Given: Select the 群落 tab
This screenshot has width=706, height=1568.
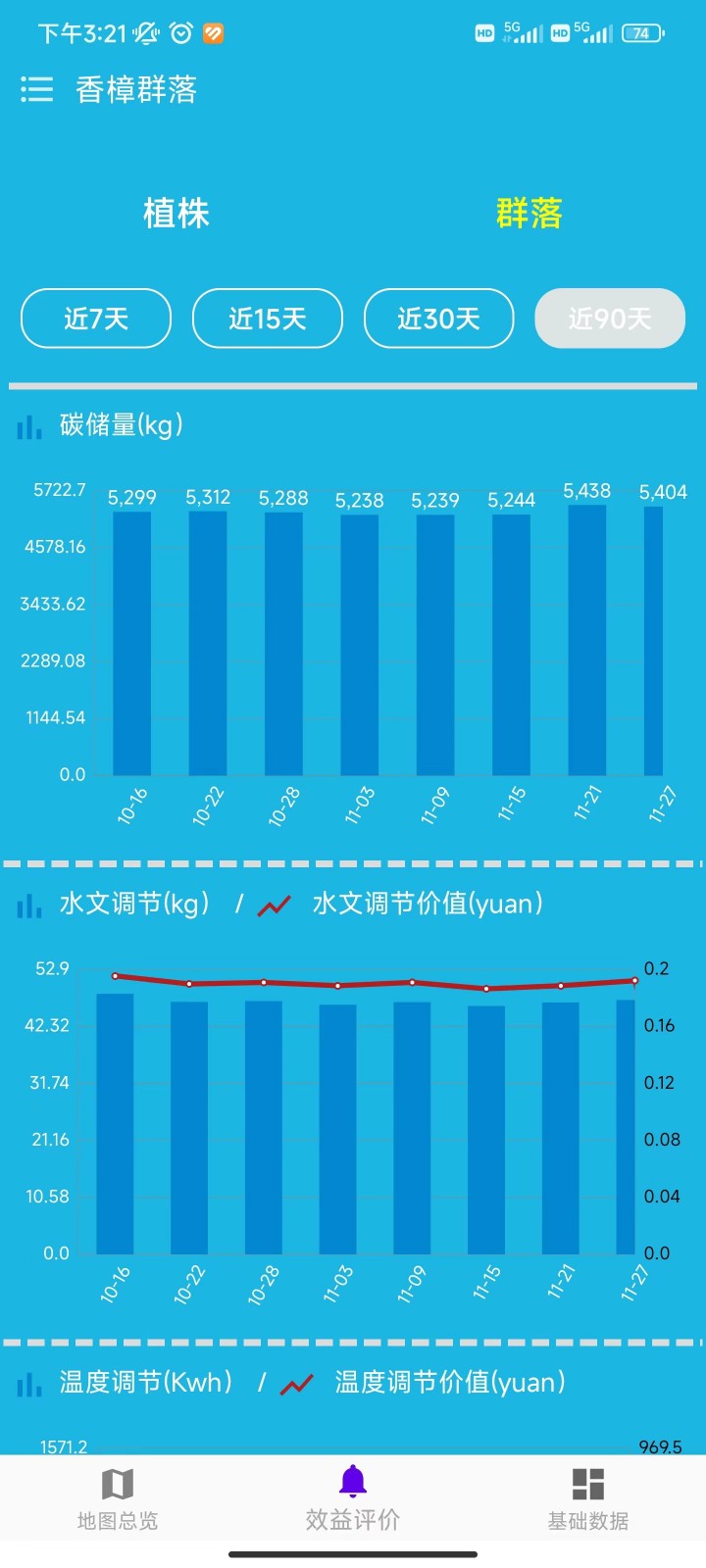Looking at the screenshot, I should coord(529,214).
